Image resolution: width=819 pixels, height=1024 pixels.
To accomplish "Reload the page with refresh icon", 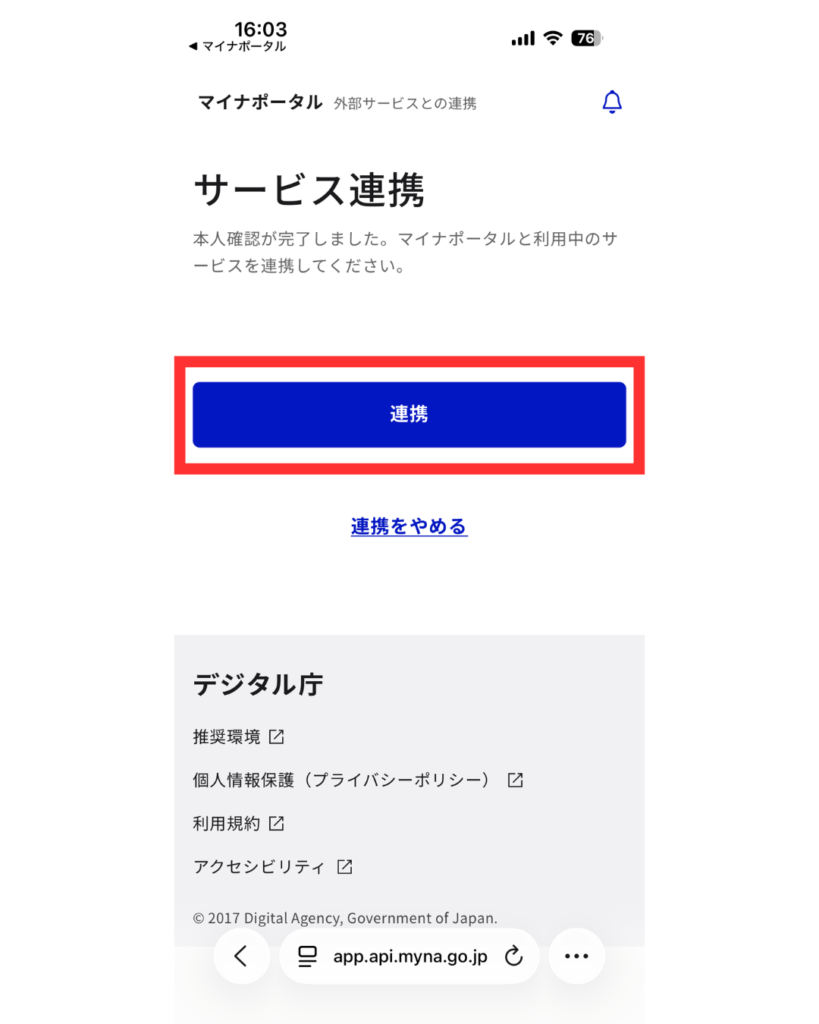I will (514, 957).
